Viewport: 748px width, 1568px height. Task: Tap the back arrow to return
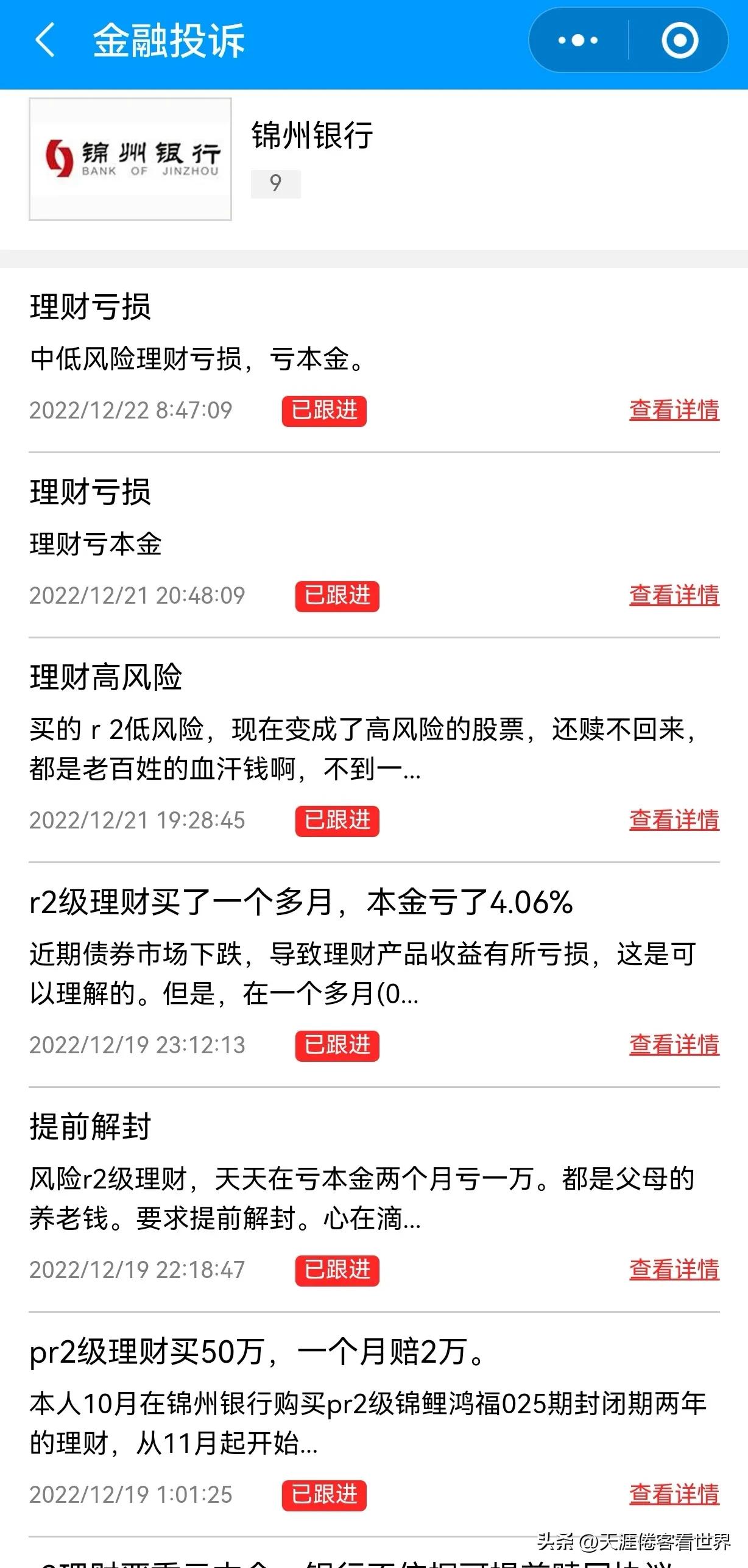click(x=45, y=40)
